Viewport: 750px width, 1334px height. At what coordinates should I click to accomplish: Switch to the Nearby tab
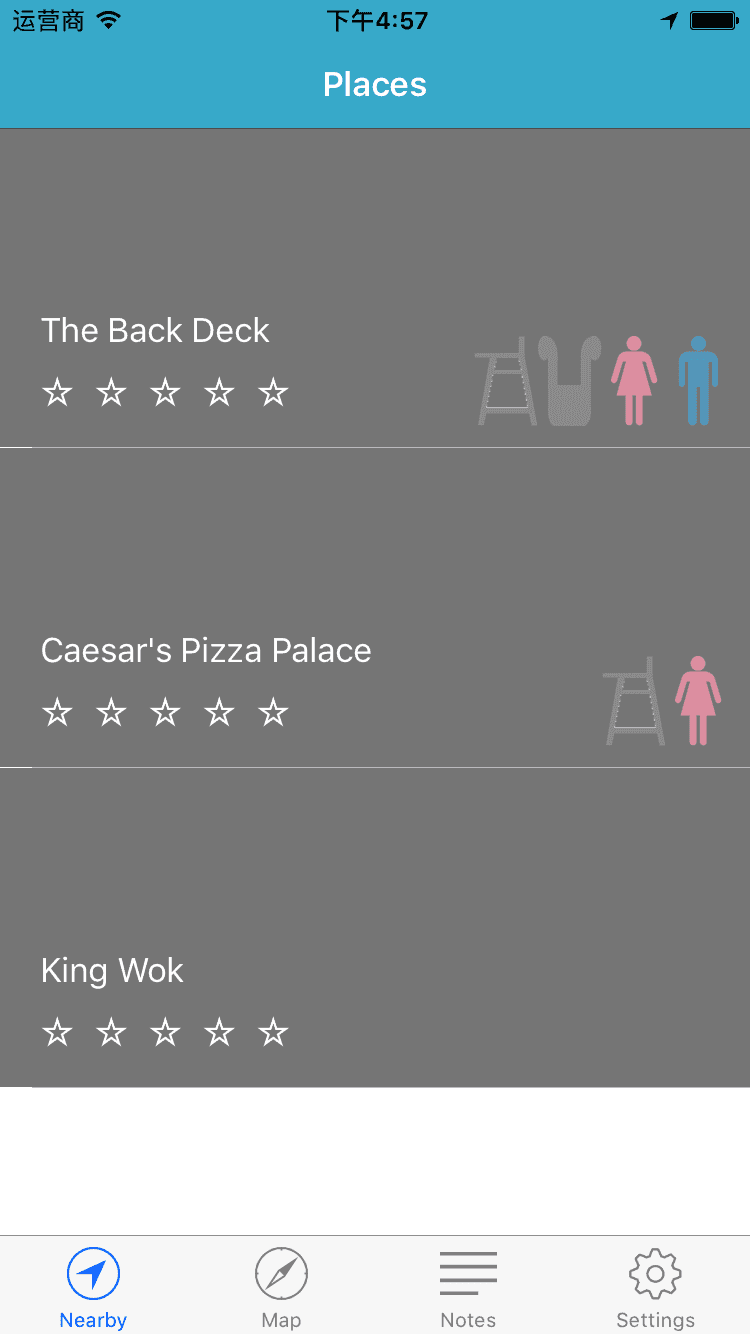pos(93,1285)
